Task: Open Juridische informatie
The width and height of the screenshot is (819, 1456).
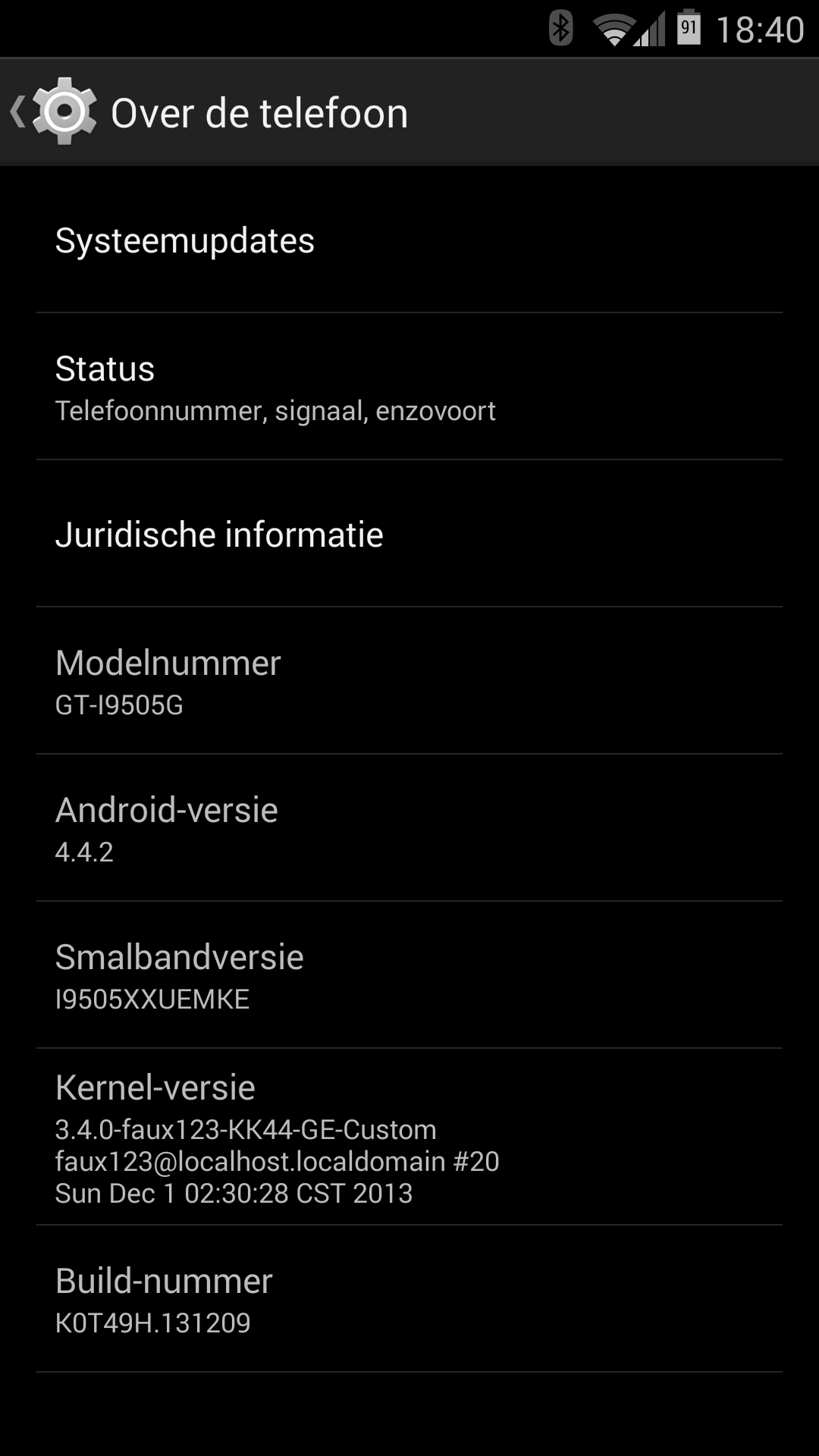Action: (409, 535)
